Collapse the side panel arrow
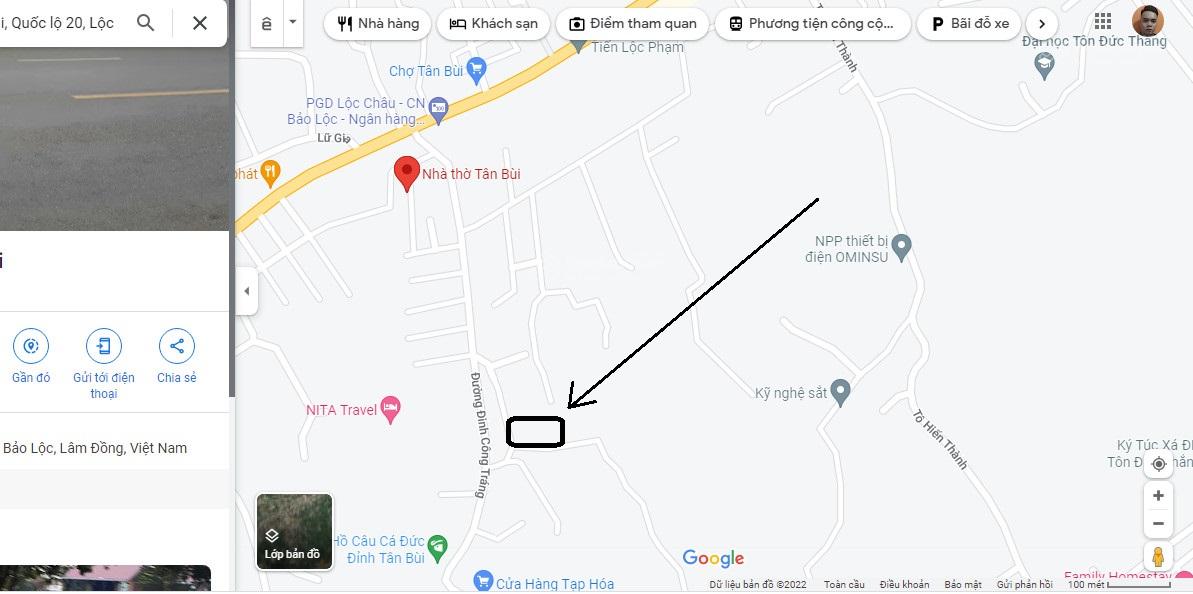The image size is (1193, 594). [x=246, y=292]
